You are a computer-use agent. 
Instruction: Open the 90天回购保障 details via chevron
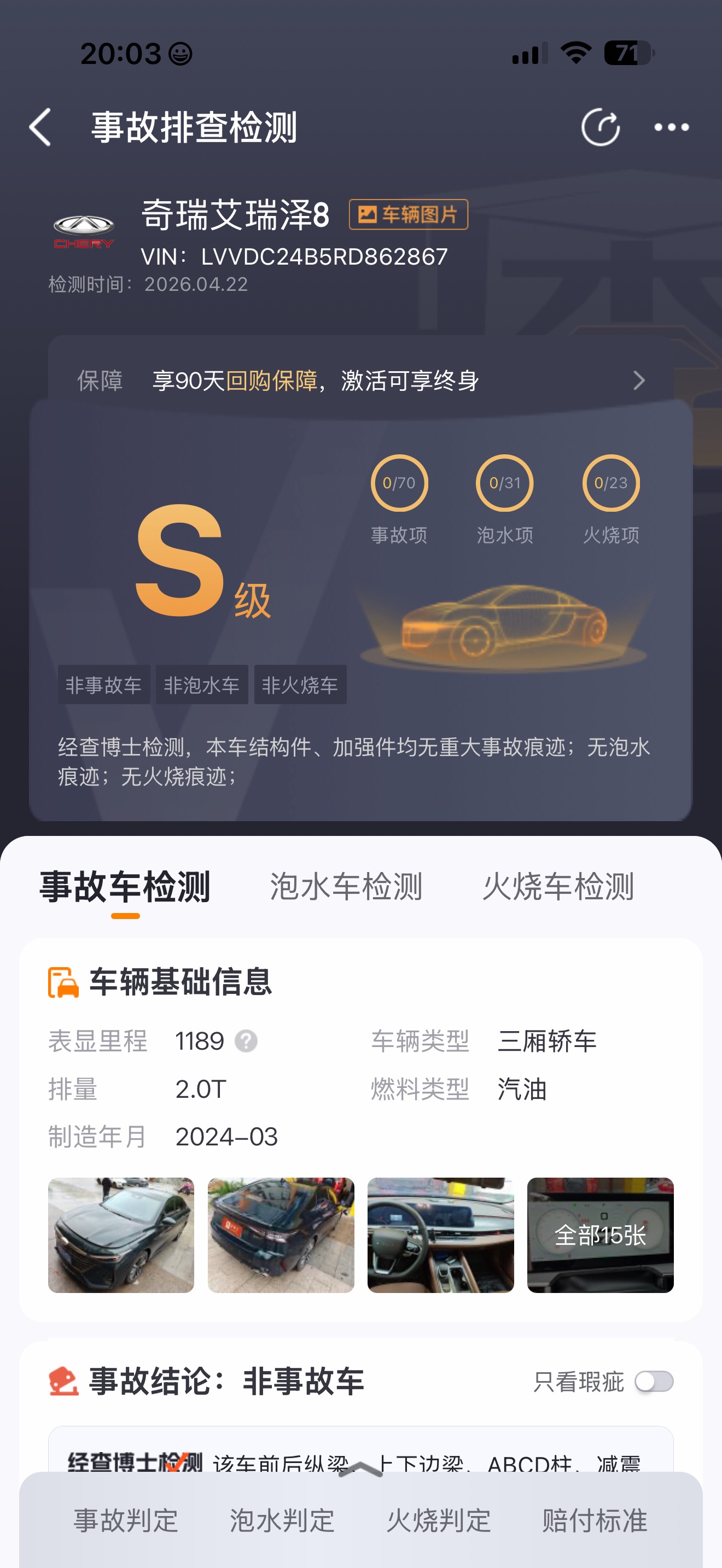pos(639,381)
